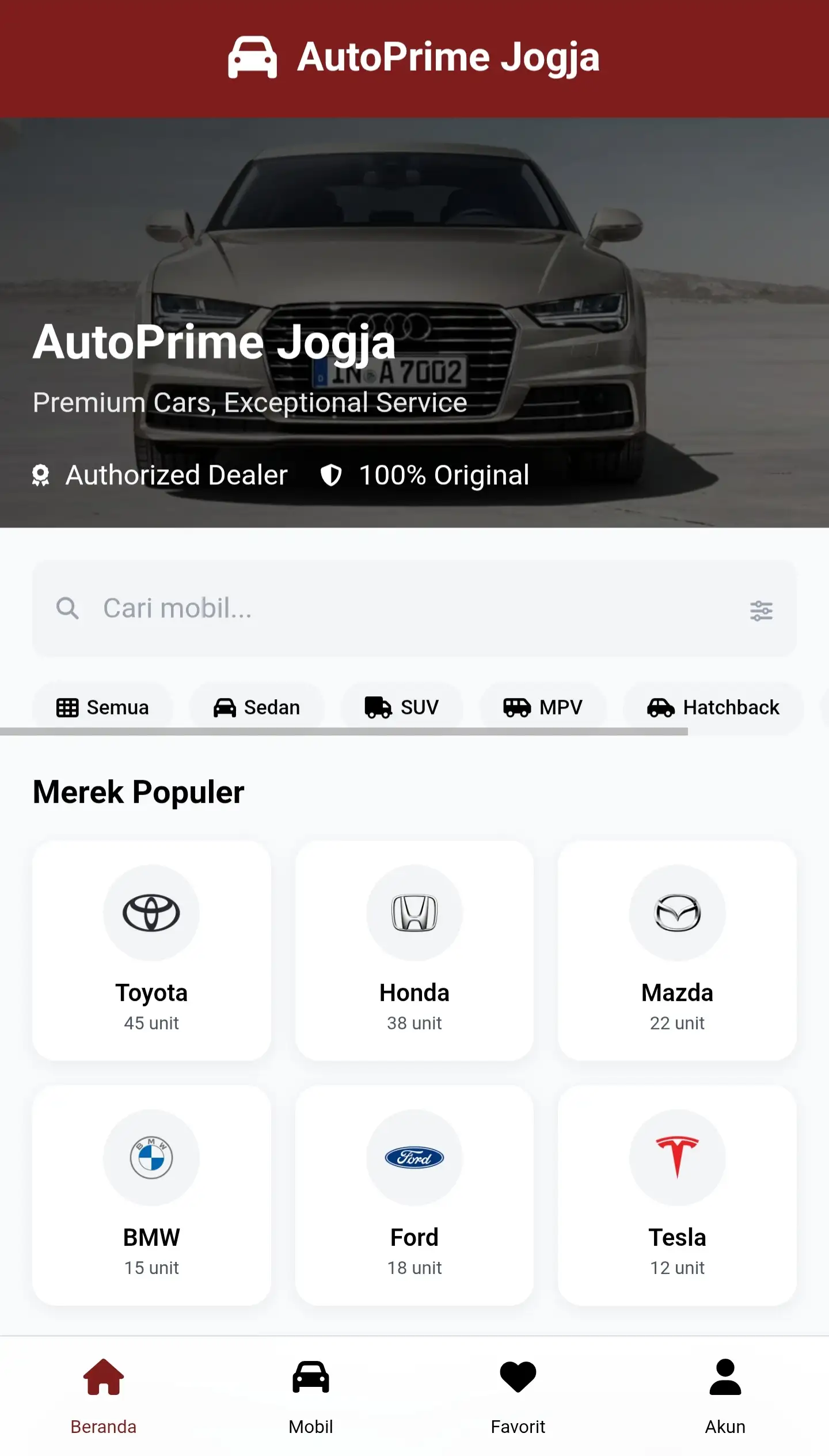Viewport: 829px width, 1456px height.
Task: Switch to the Mobil tab
Action: coord(310,1394)
